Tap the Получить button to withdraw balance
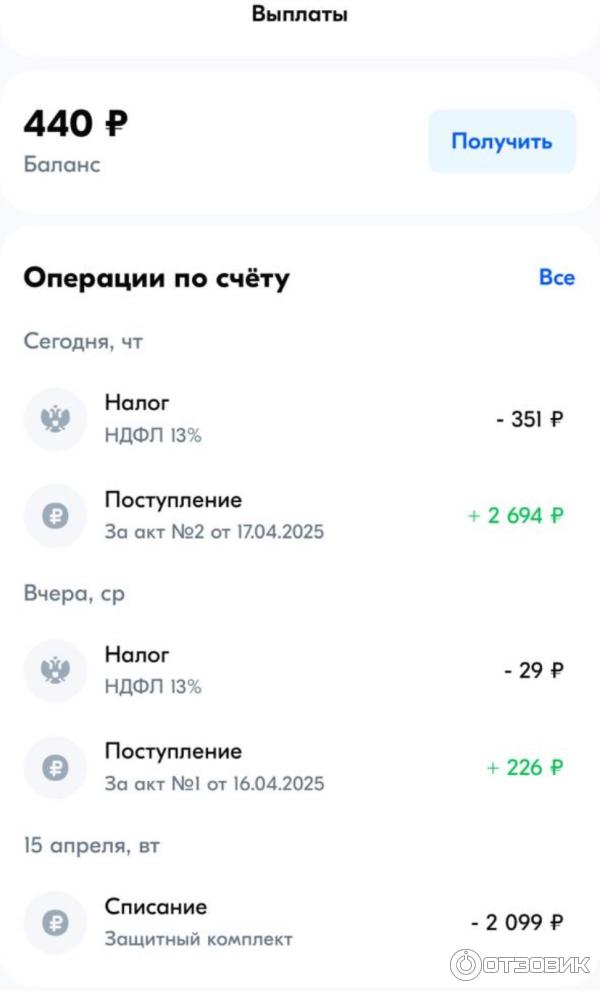This screenshot has width=600, height=991. (502, 141)
